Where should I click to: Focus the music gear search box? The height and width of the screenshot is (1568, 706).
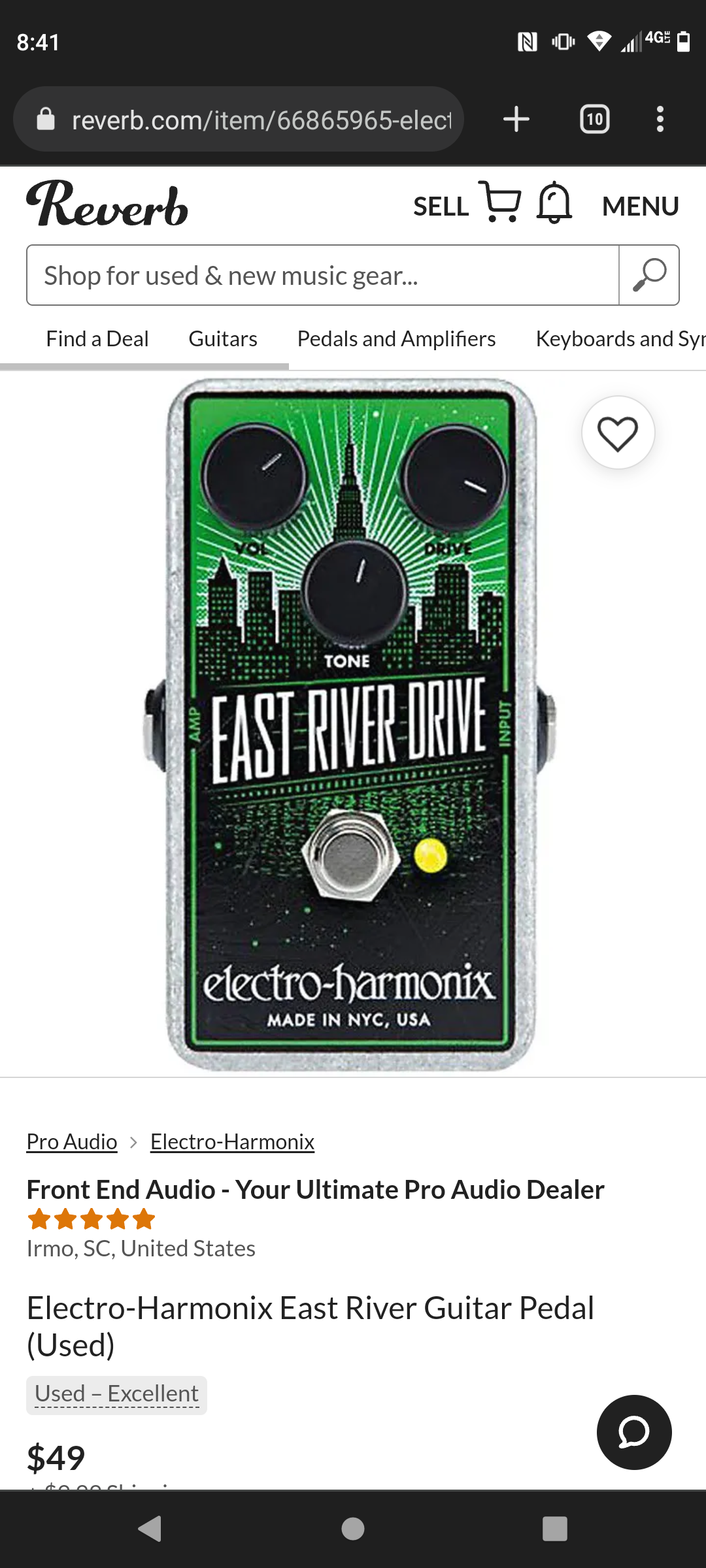coord(320,276)
